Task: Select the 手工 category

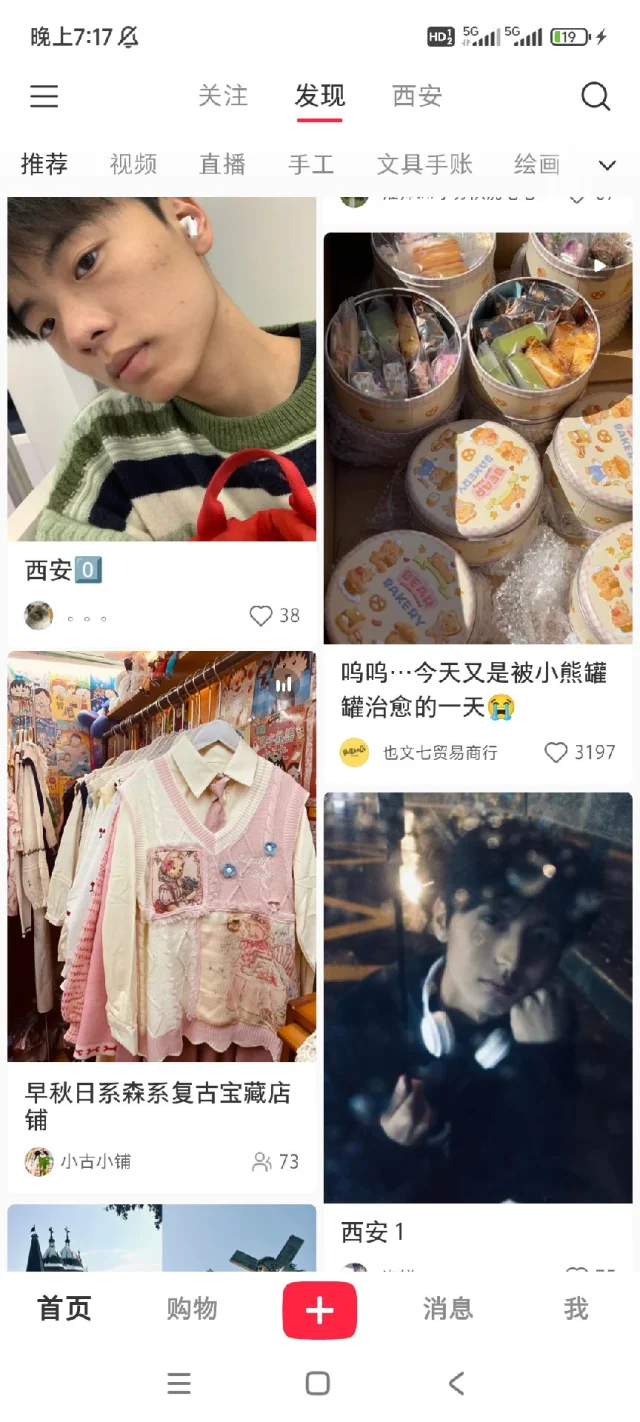Action: coord(311,164)
